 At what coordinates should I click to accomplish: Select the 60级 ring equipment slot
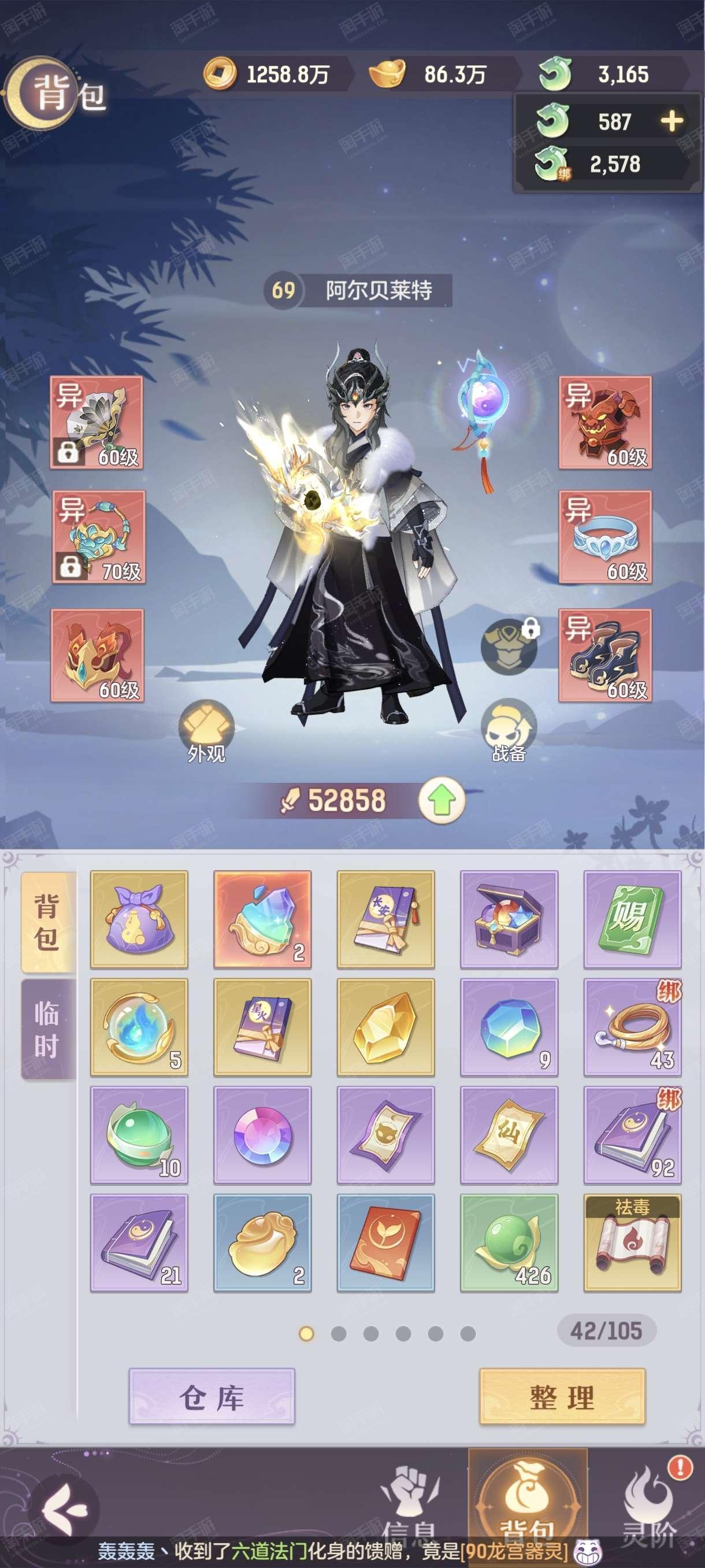coord(605,537)
